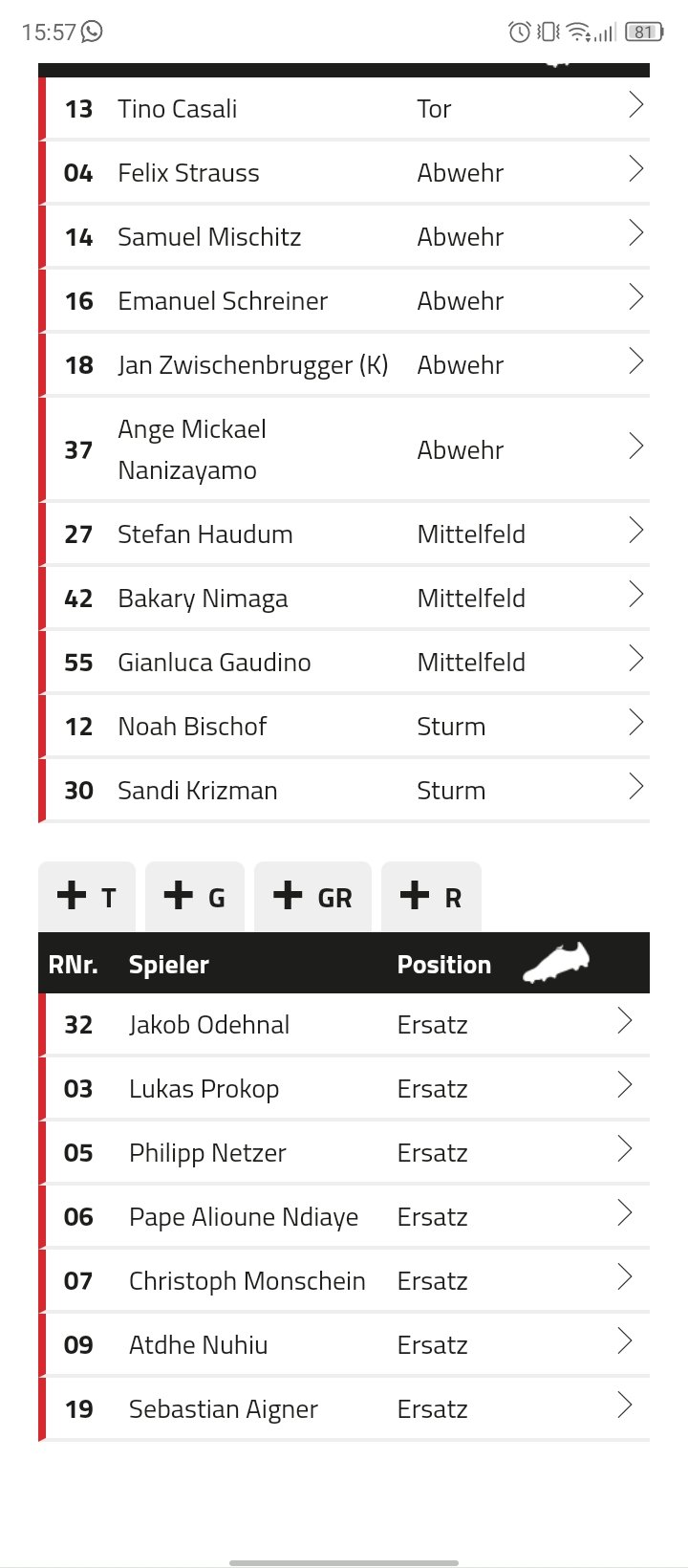This screenshot has height=1568, width=688.
Task: Open captain Jan Zwischenbrugger's entry
Action: (344, 364)
